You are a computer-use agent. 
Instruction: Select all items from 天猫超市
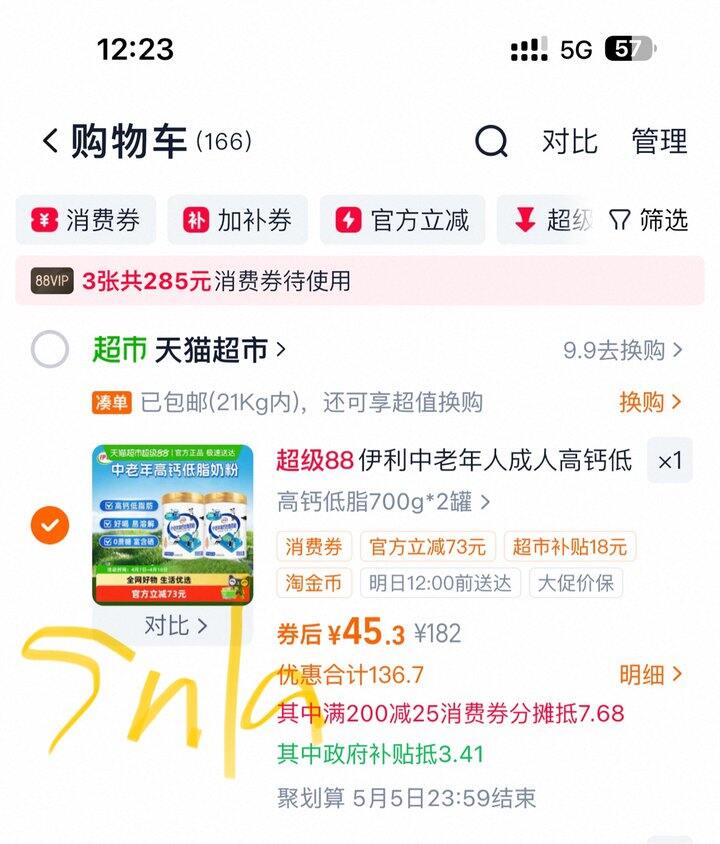[x=50, y=350]
